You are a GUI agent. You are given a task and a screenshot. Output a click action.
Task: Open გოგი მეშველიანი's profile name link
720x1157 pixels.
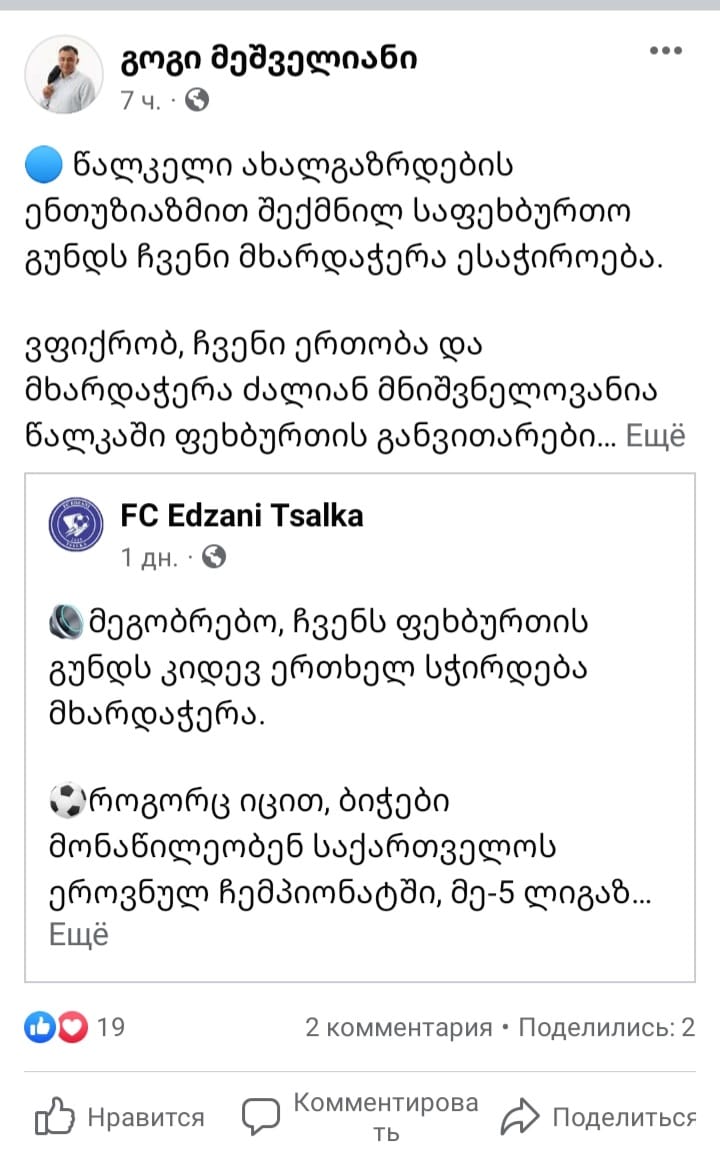269,58
